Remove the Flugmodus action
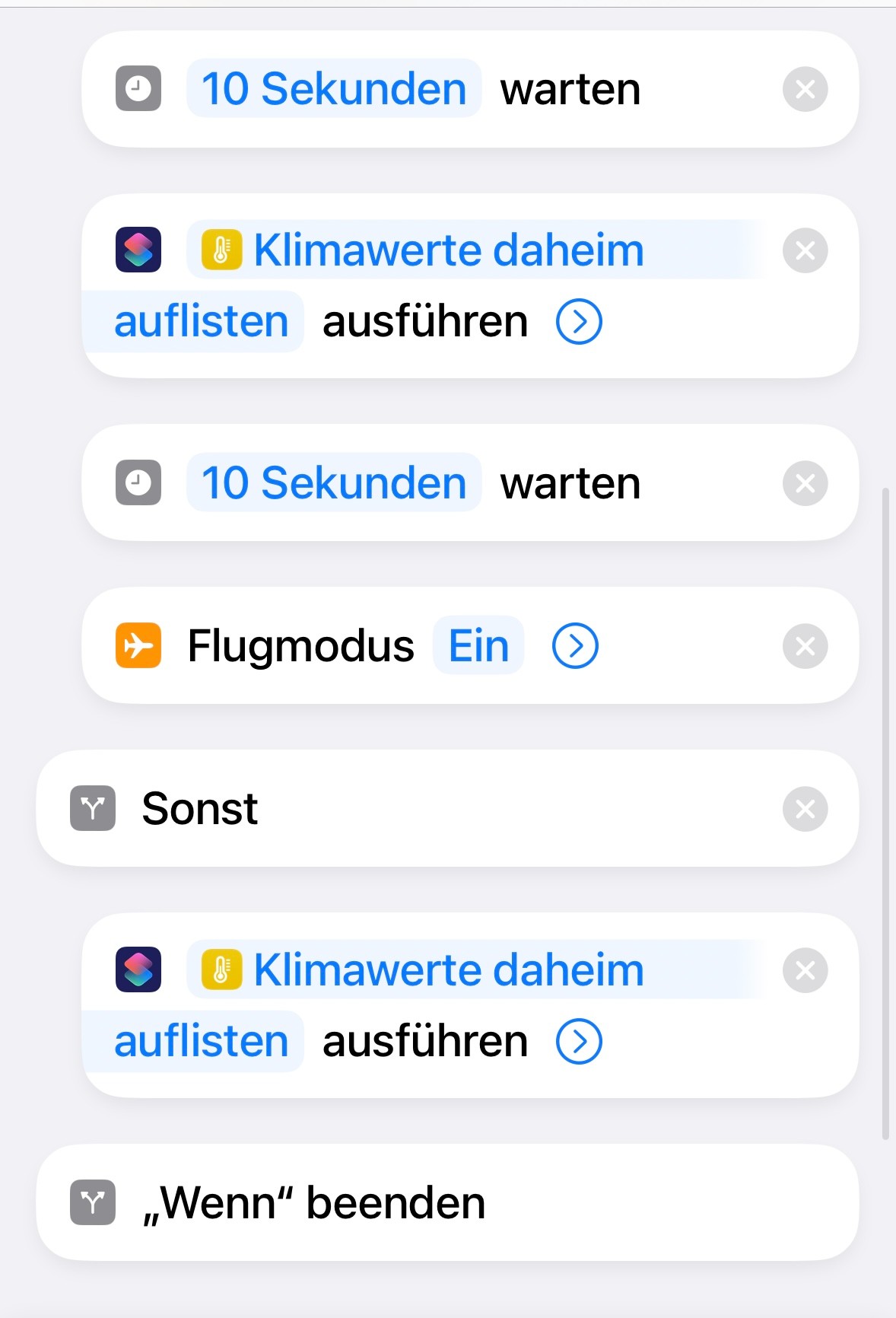 click(x=805, y=646)
